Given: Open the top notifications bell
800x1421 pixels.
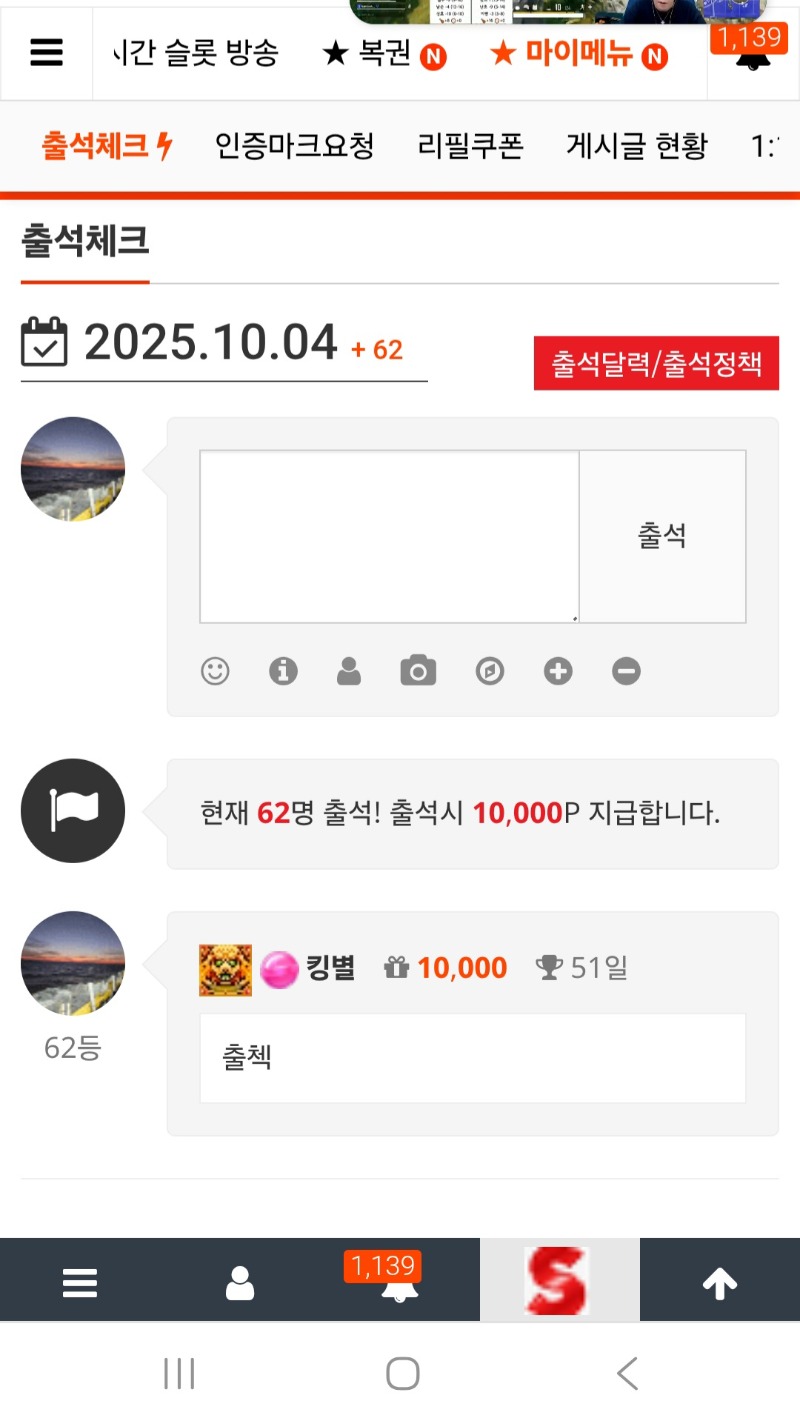Looking at the screenshot, I should 752,56.
